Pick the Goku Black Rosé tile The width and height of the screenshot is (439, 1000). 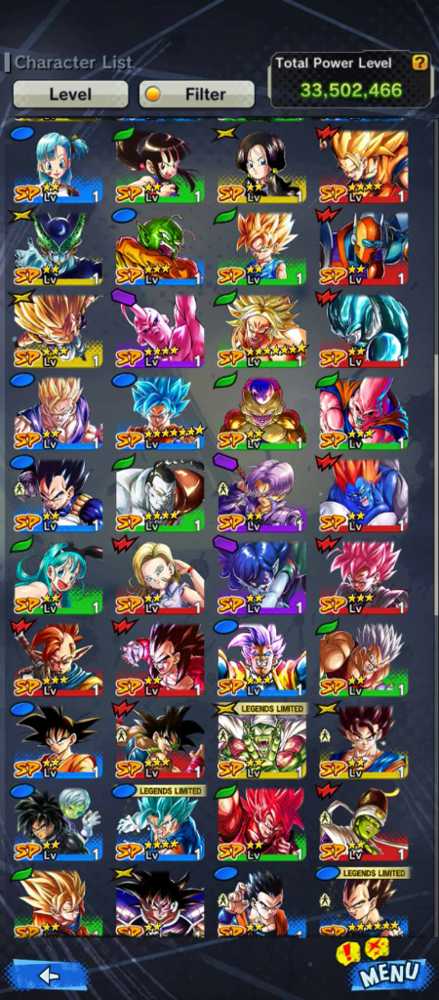click(364, 577)
